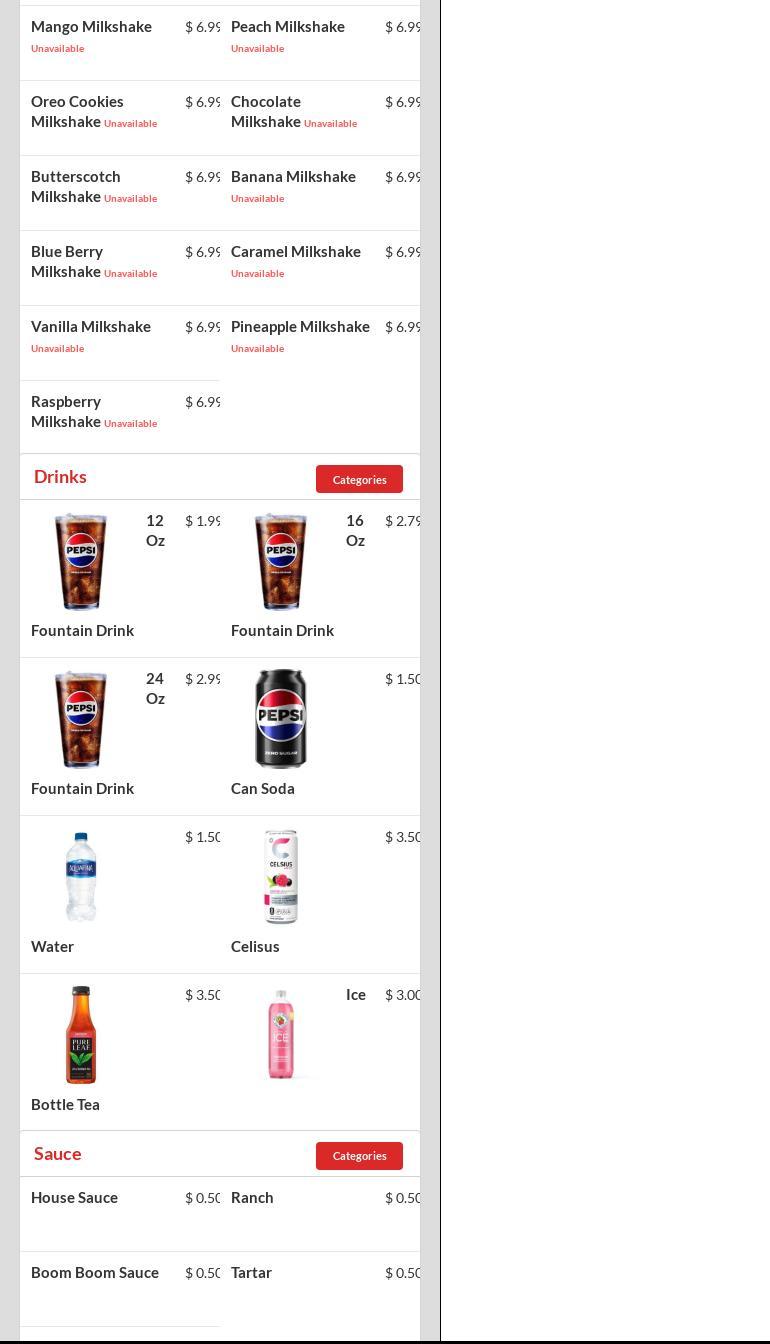The height and width of the screenshot is (1344, 770).
Task: Select Tartar sauce
Action: (x=251, y=1273)
